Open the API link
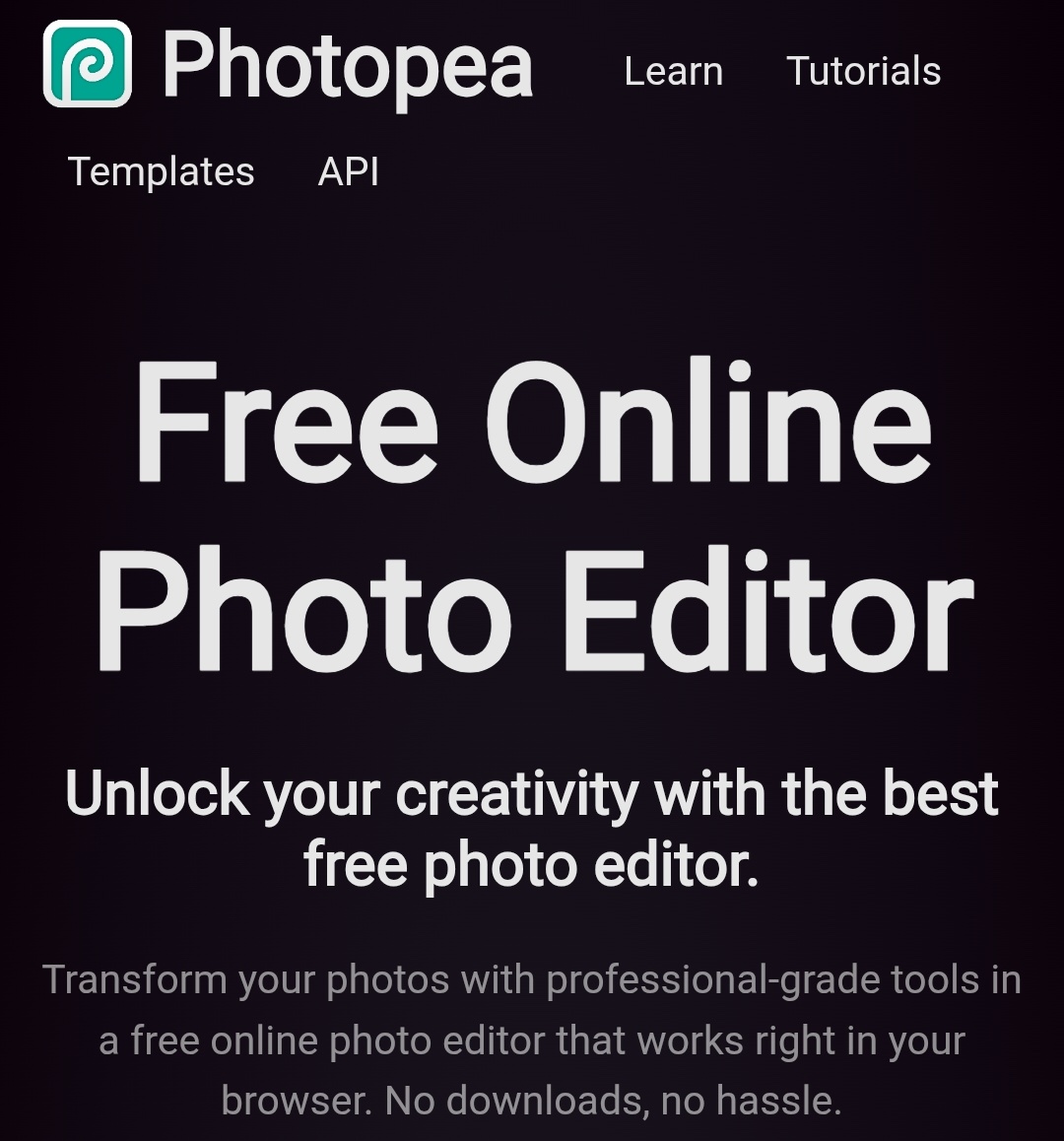The image size is (1064, 1141). pyautogui.click(x=349, y=172)
